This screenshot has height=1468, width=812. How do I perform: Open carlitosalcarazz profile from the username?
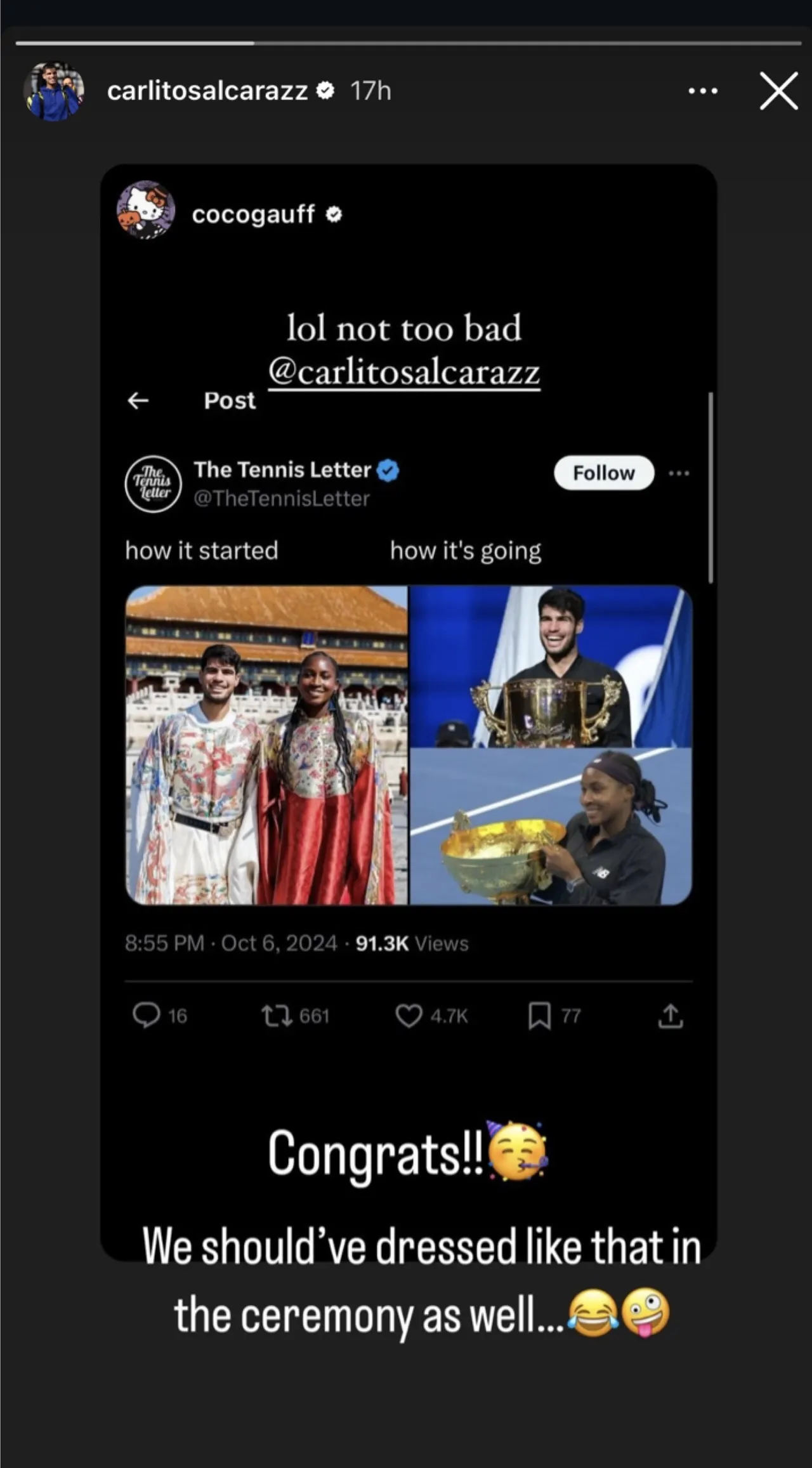(207, 91)
